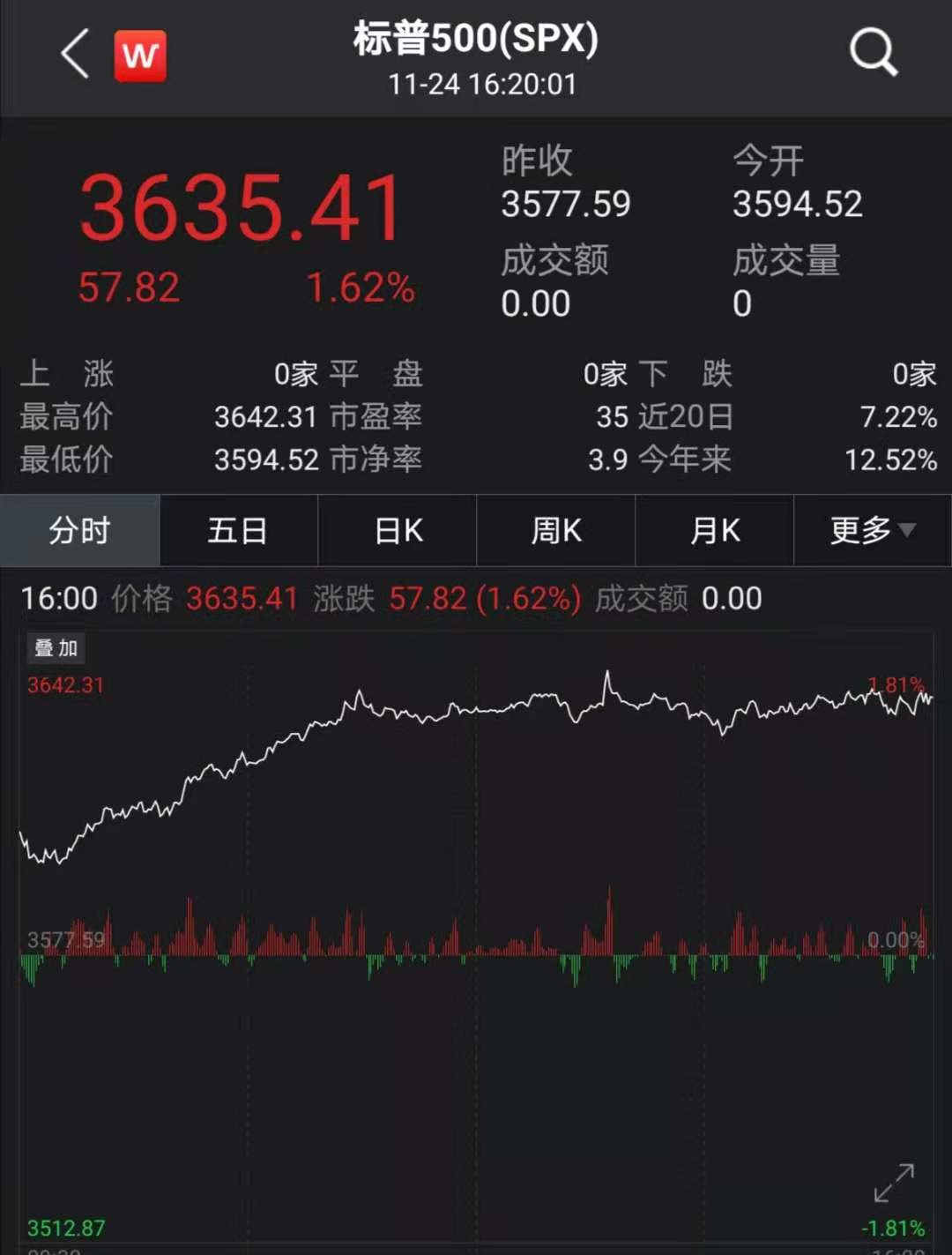Switch to the 五日 chart tab
Screen dimensions: 952x1255
click(x=238, y=530)
